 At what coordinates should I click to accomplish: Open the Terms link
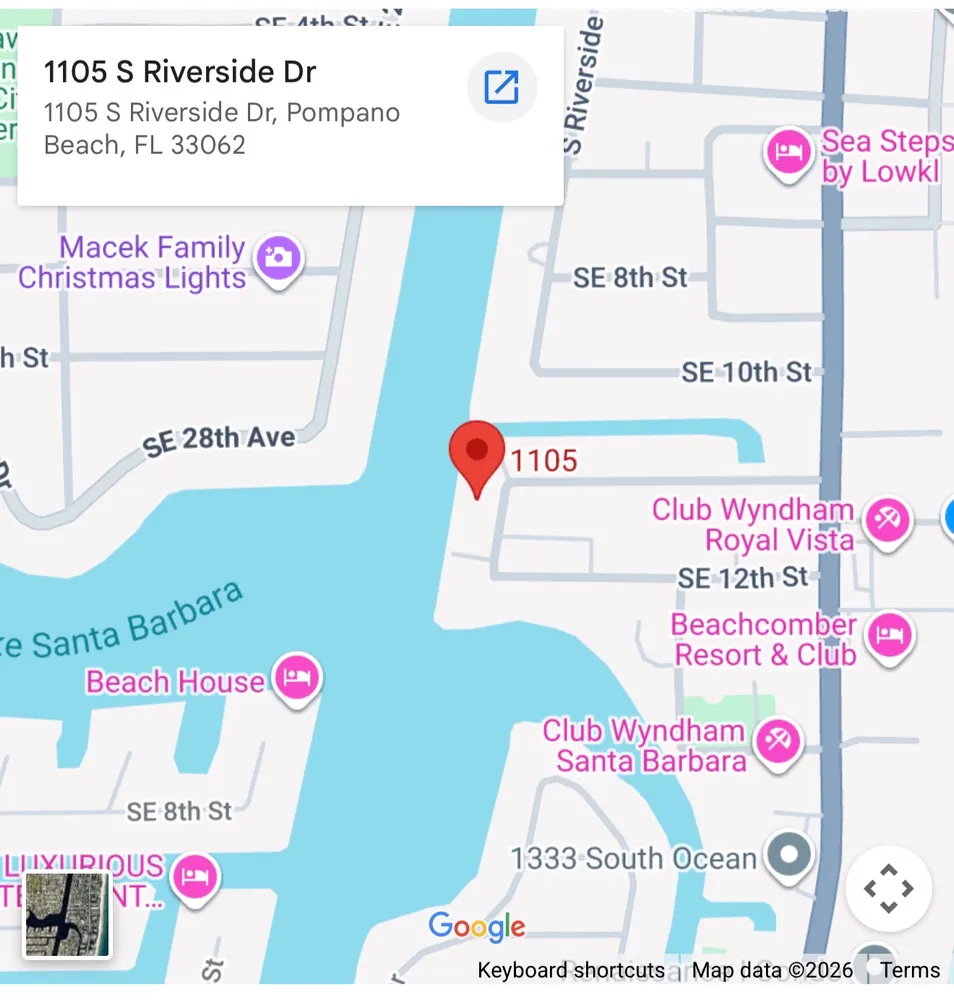click(x=910, y=970)
